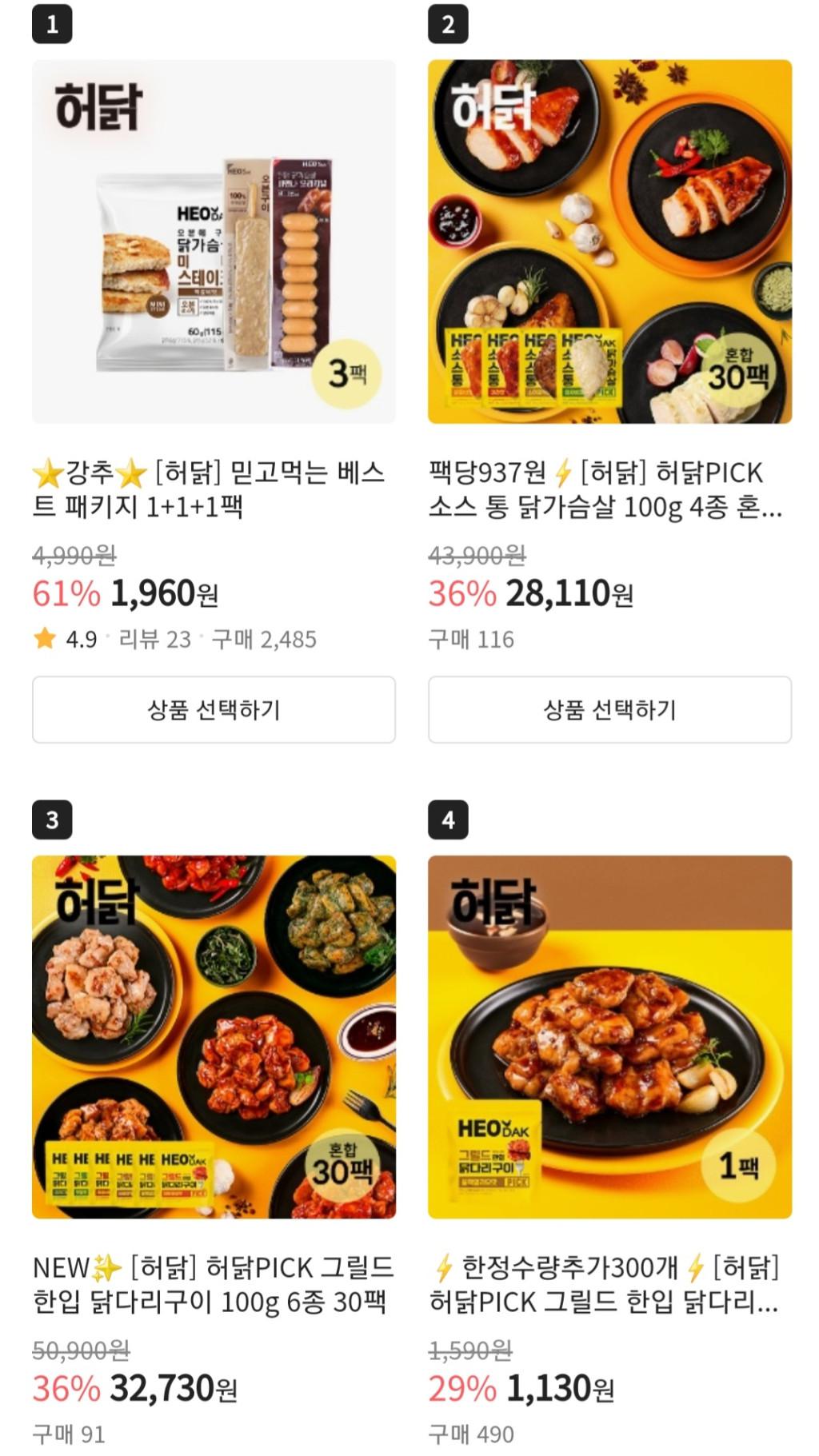The width and height of the screenshot is (819, 1456).
Task: Open the 믿고먹는 베스트 패키지 1+1+1팩 product
Action: [214, 241]
